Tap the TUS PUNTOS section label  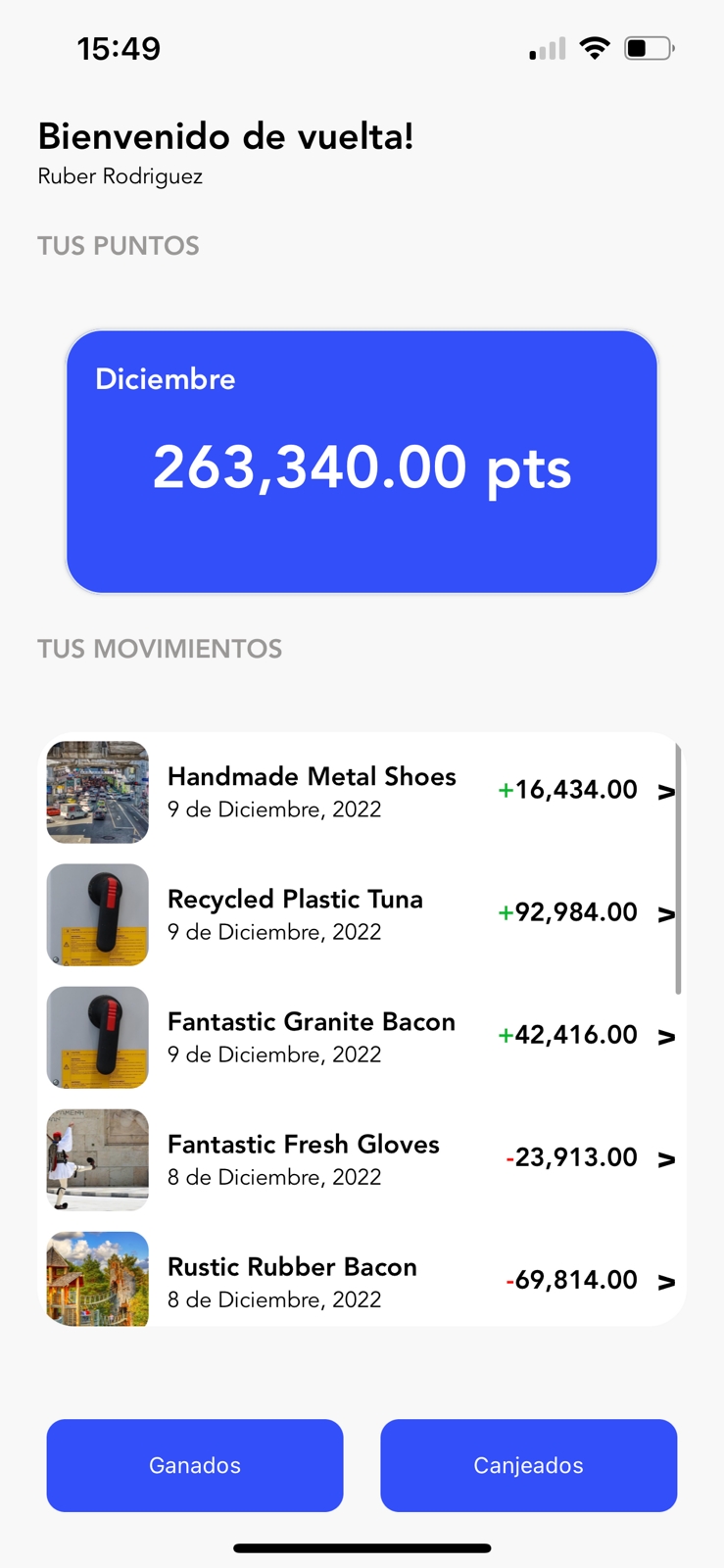(119, 246)
